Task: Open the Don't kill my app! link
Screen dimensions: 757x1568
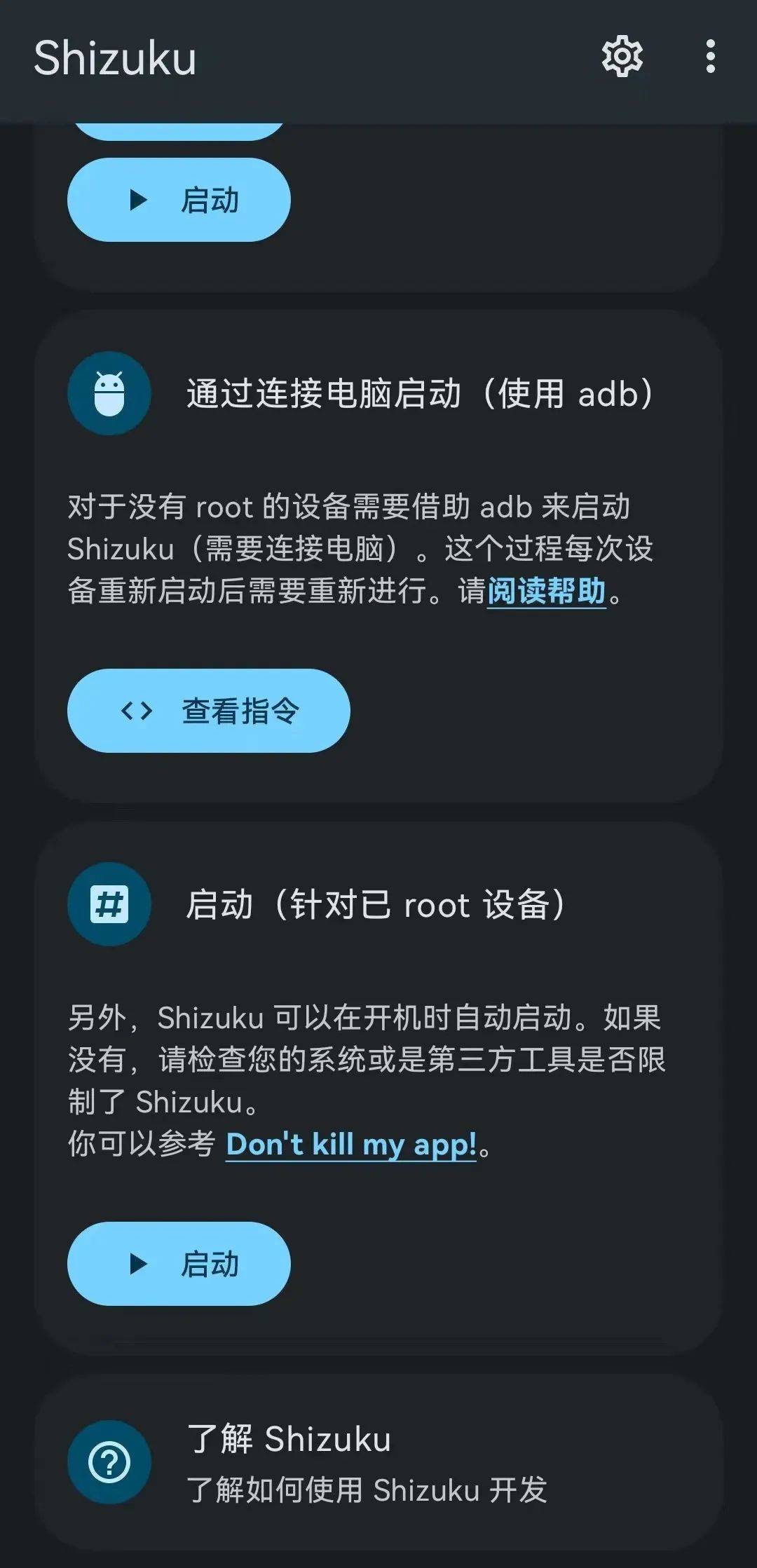Action: click(x=351, y=1145)
